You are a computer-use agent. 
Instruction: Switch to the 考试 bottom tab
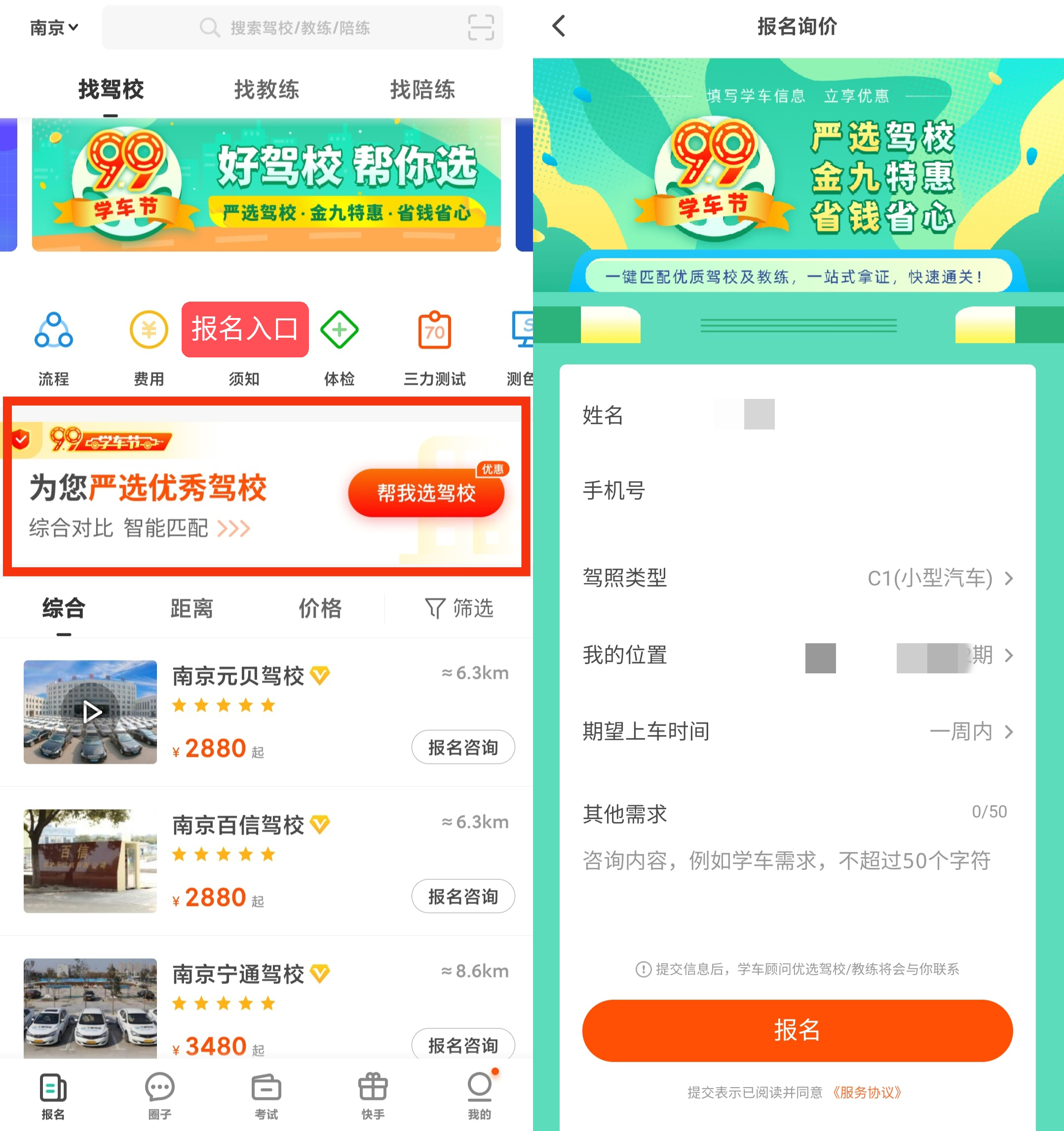pos(266,1095)
